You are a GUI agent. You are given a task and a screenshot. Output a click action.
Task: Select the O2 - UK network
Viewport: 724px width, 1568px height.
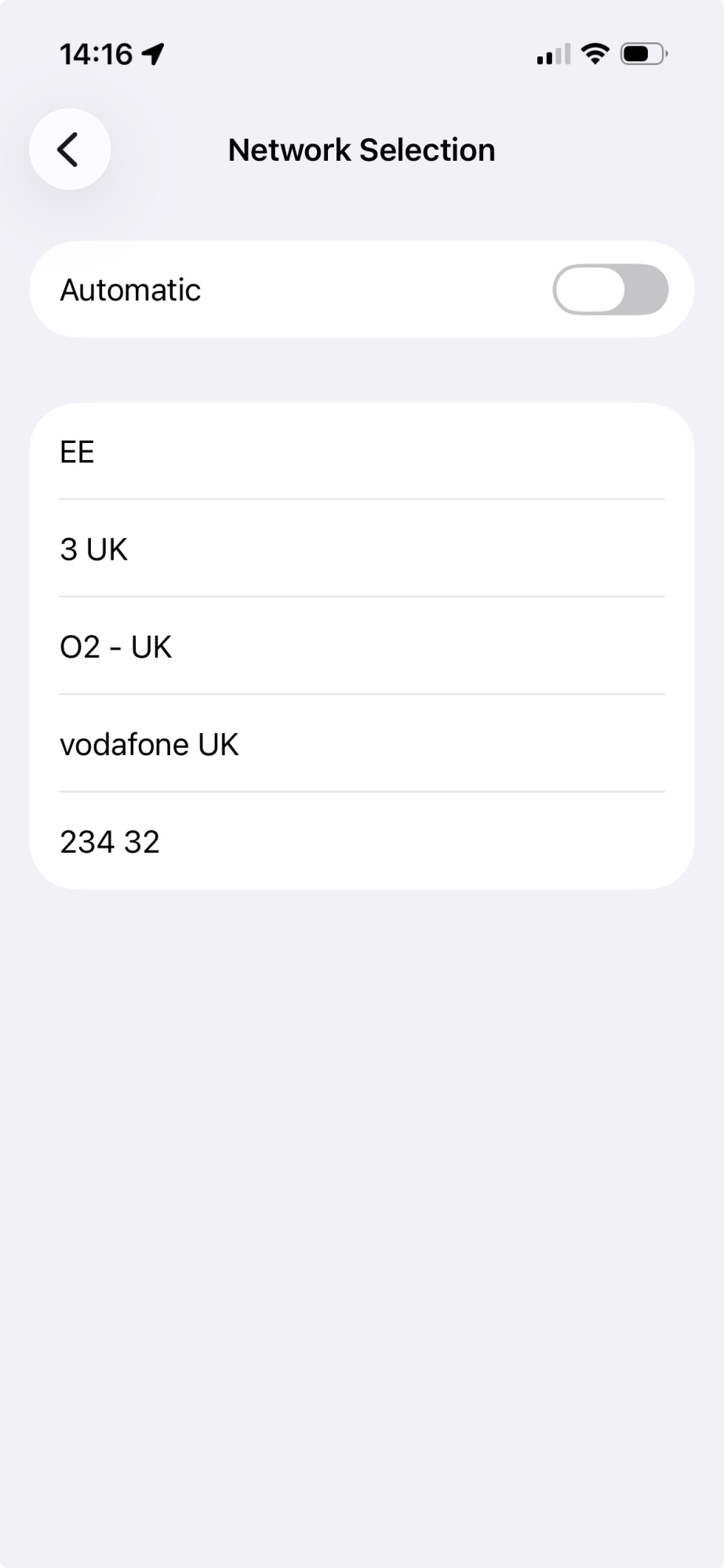point(361,647)
